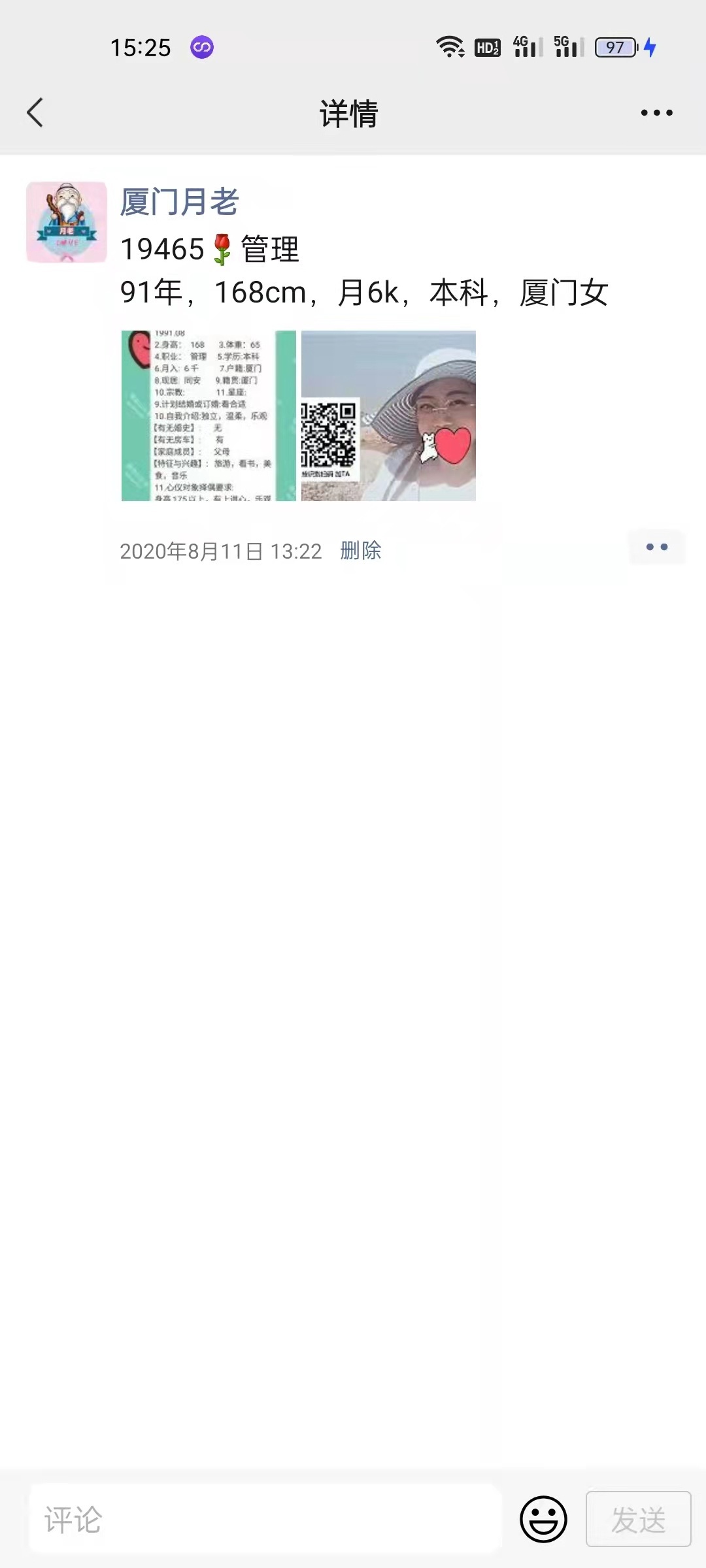Tap the 发送 send button
The width and height of the screenshot is (706, 1568).
(x=638, y=1519)
